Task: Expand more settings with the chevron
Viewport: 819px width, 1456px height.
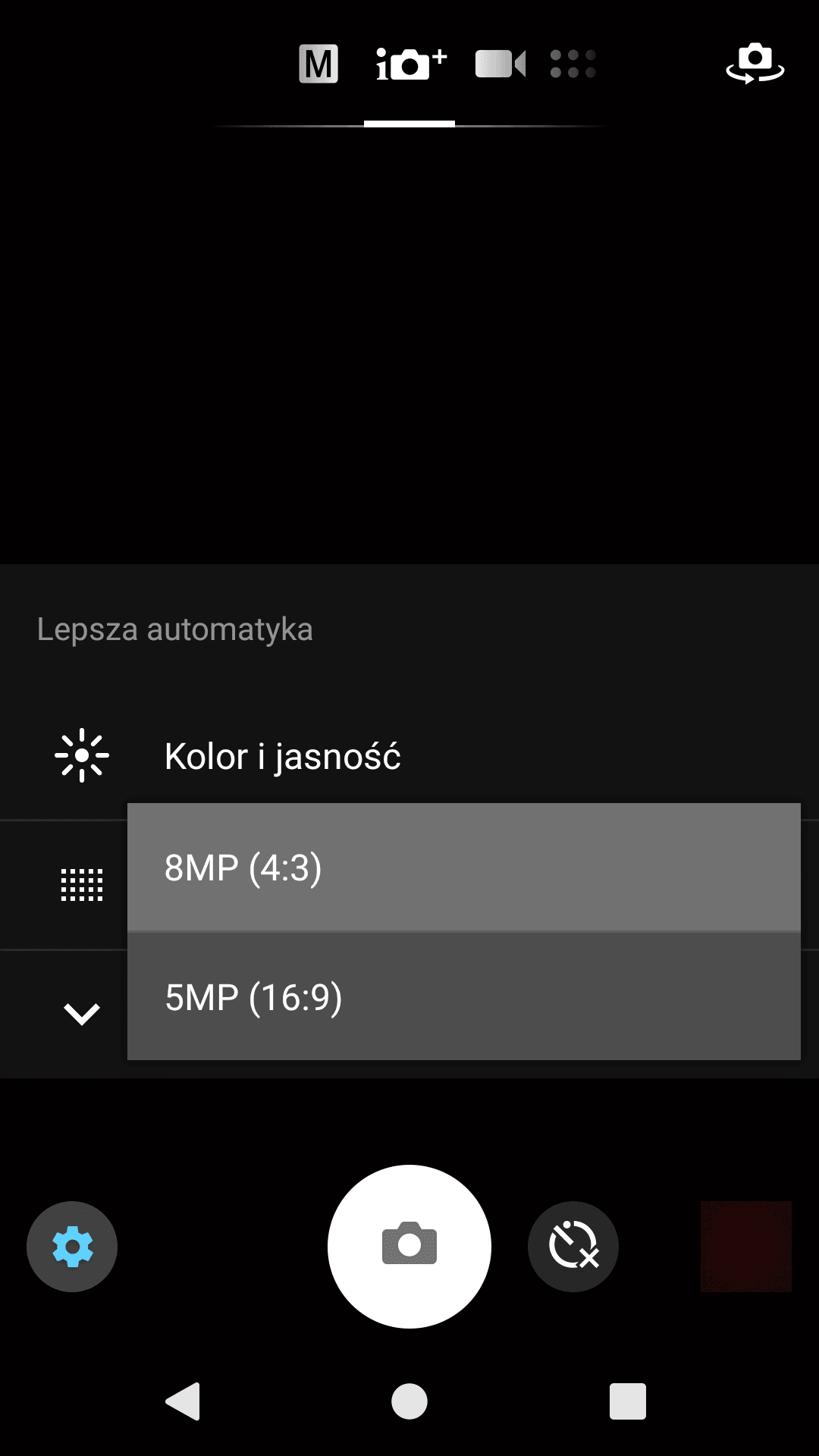Action: point(82,1014)
